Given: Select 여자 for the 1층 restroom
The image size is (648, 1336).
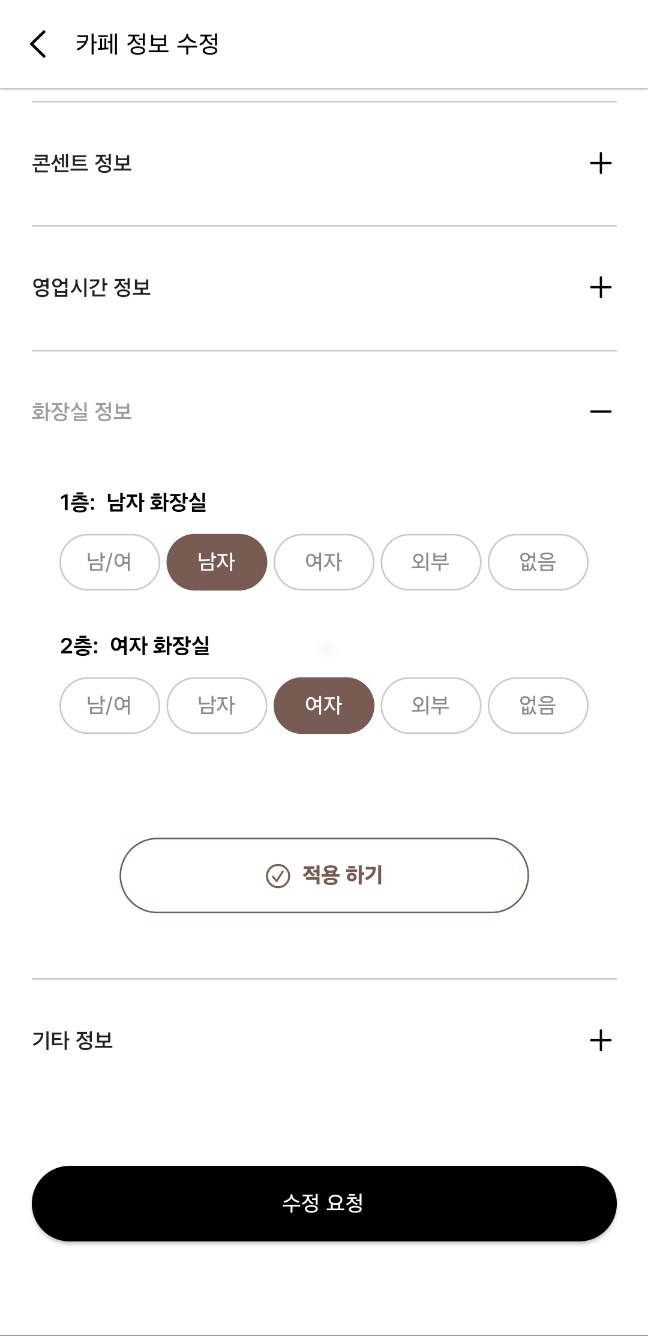Looking at the screenshot, I should [324, 562].
